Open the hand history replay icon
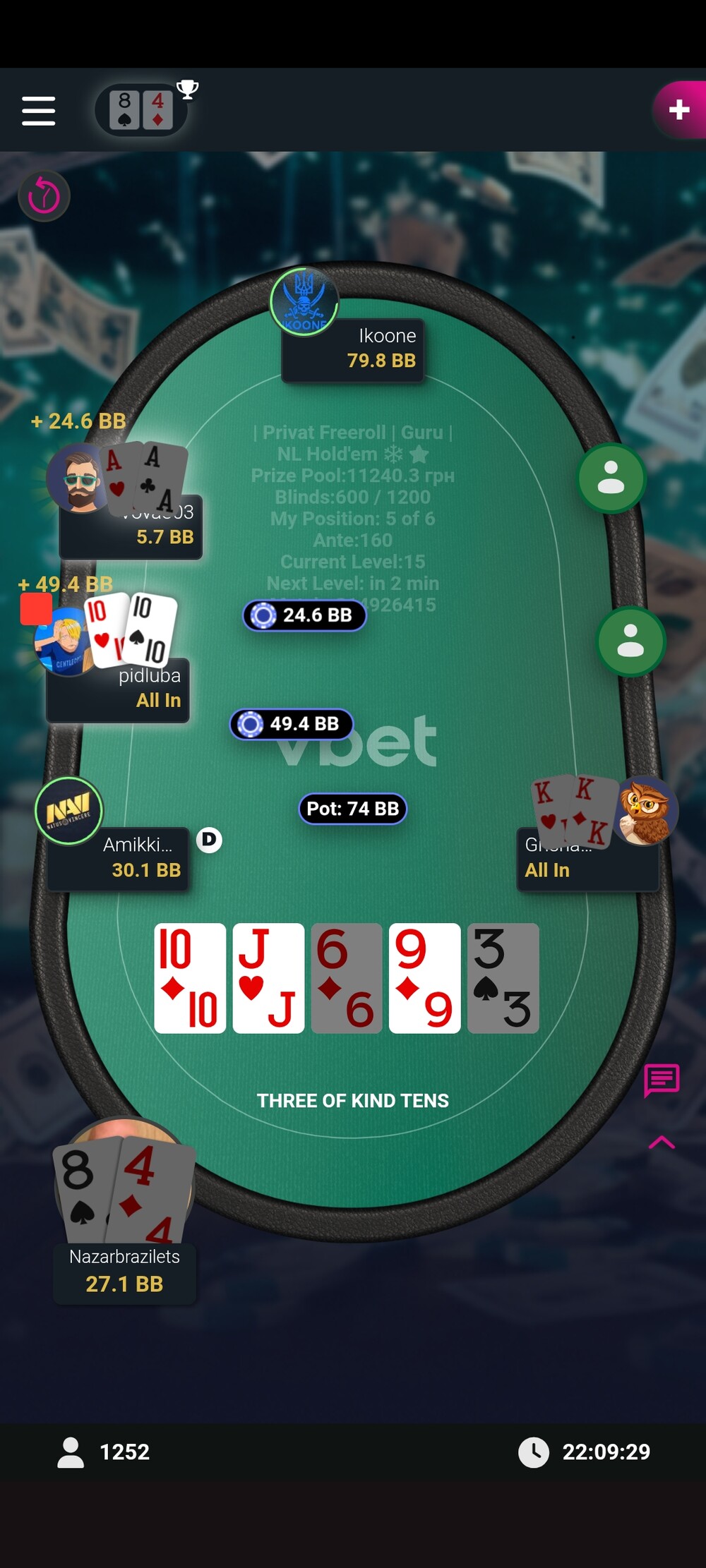This screenshot has width=706, height=1568. [44, 196]
